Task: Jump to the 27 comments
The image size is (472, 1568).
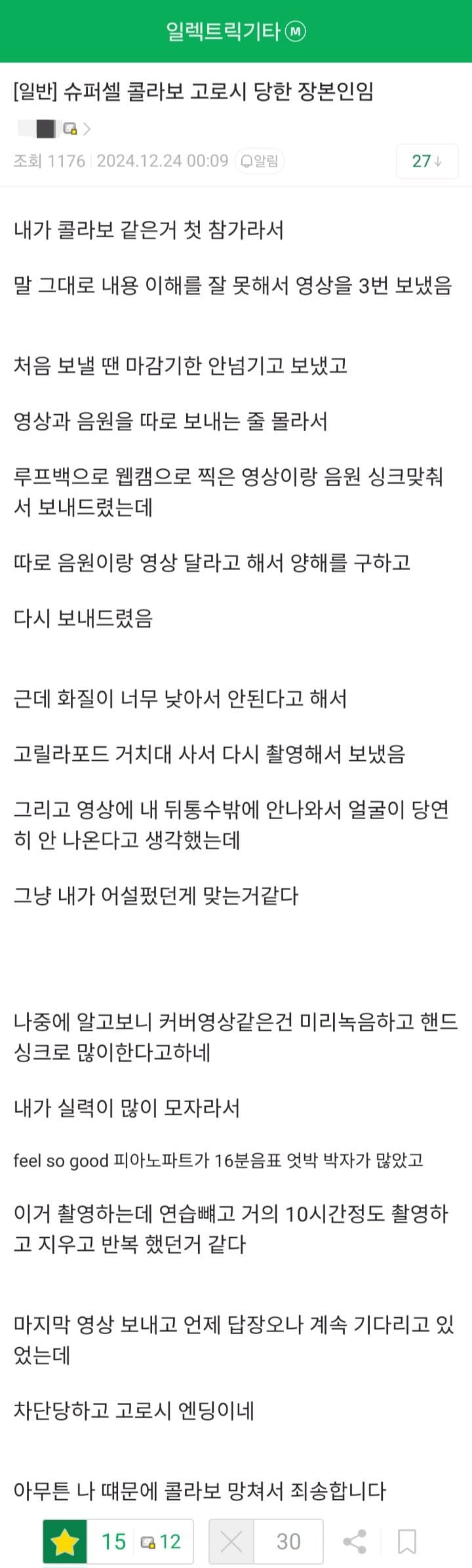Action: click(x=427, y=161)
